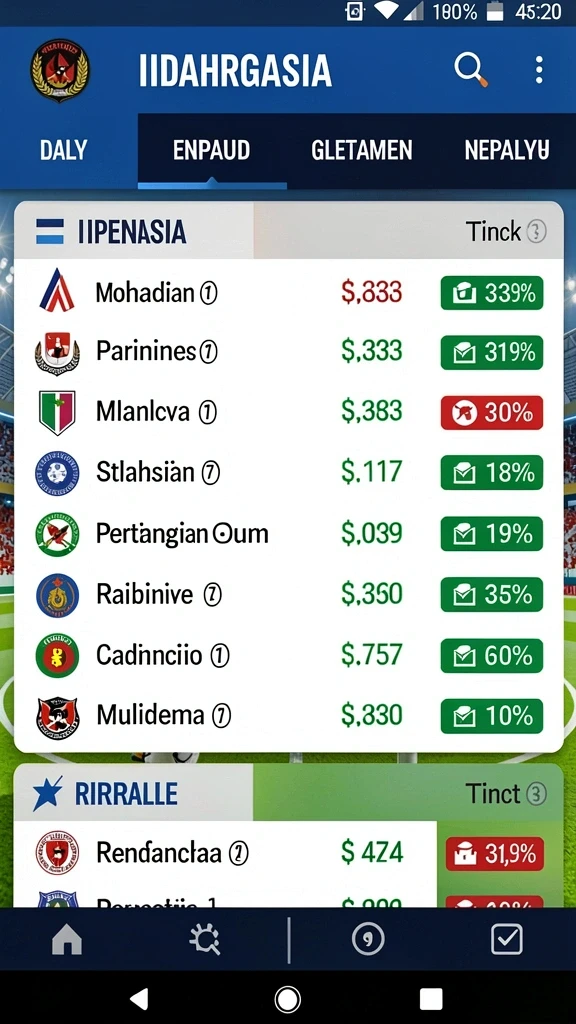This screenshot has height=1024, width=576.
Task: Open the Stlahsian team row
Action: [289, 473]
